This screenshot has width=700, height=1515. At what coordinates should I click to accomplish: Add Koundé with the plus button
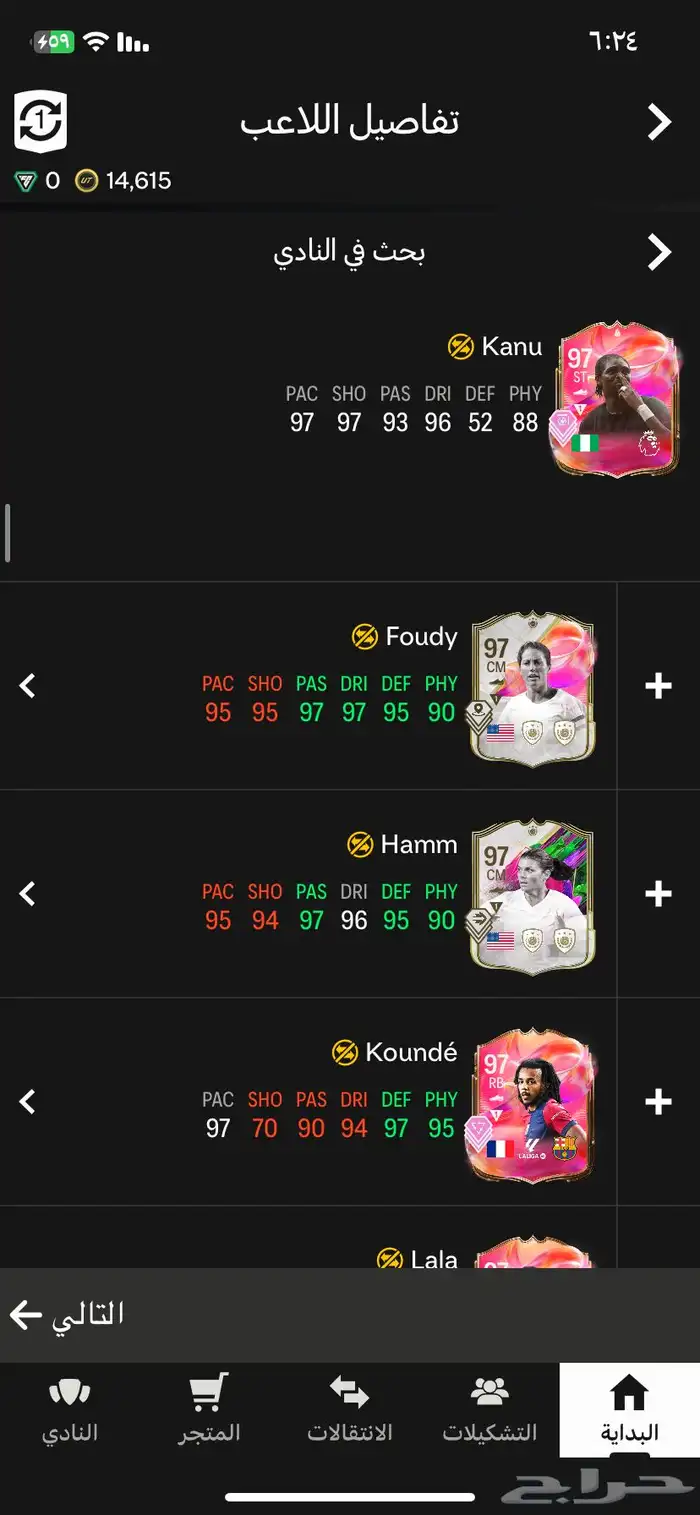tap(658, 1102)
